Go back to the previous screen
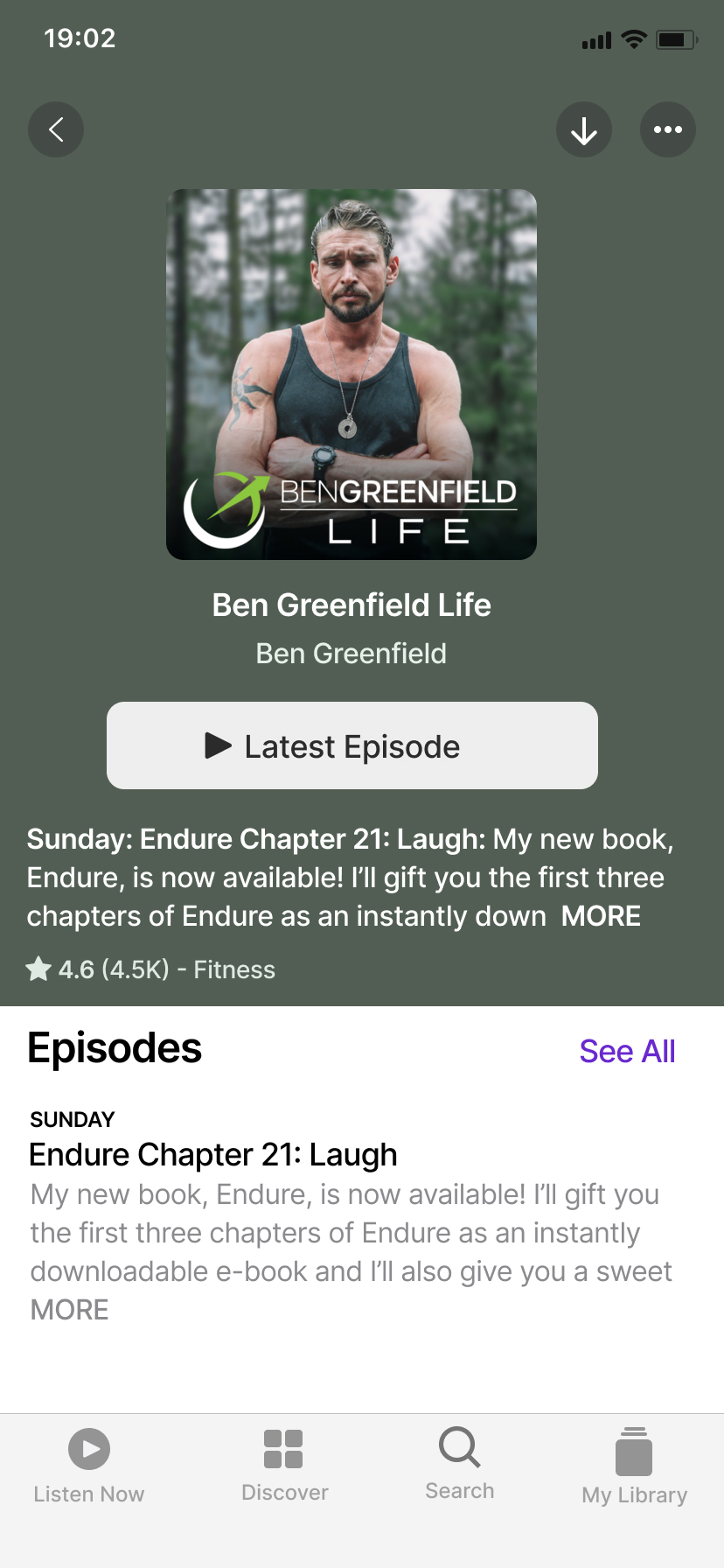 coord(56,130)
